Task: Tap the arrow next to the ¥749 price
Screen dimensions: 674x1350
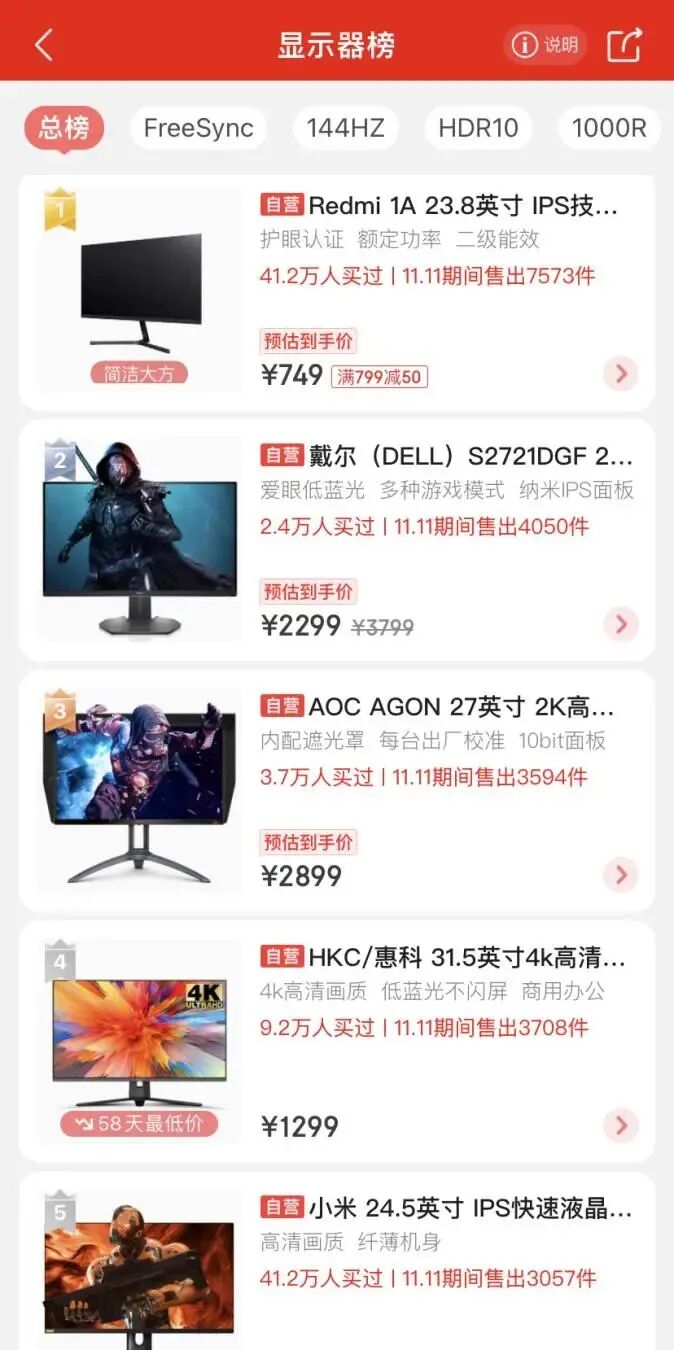Action: [x=621, y=374]
